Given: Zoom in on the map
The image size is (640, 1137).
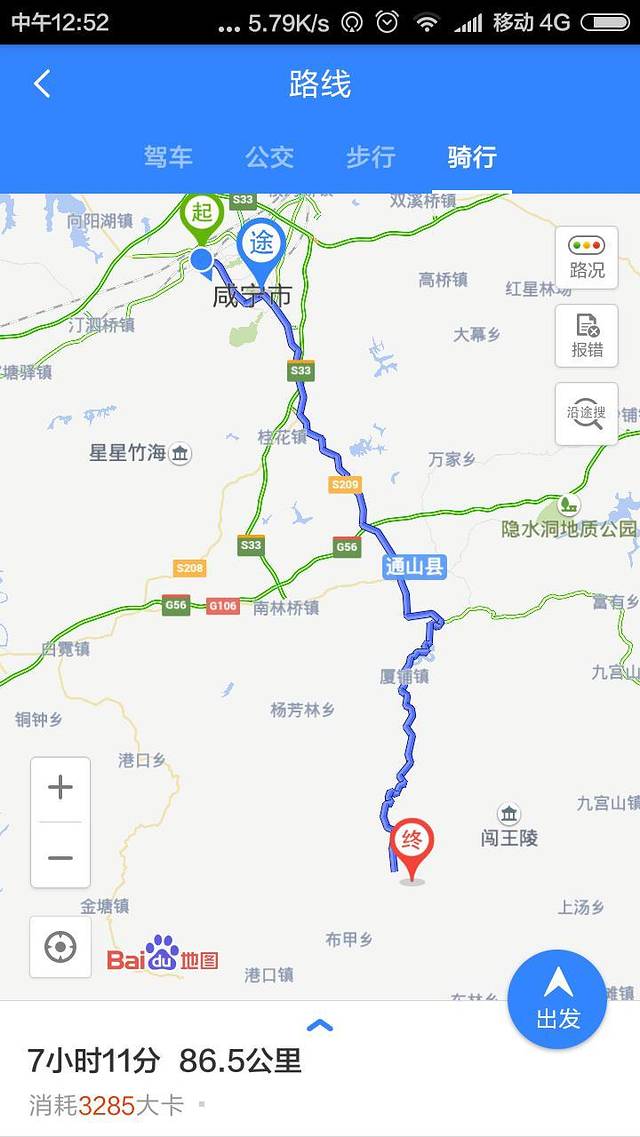Looking at the screenshot, I should coord(60,788).
